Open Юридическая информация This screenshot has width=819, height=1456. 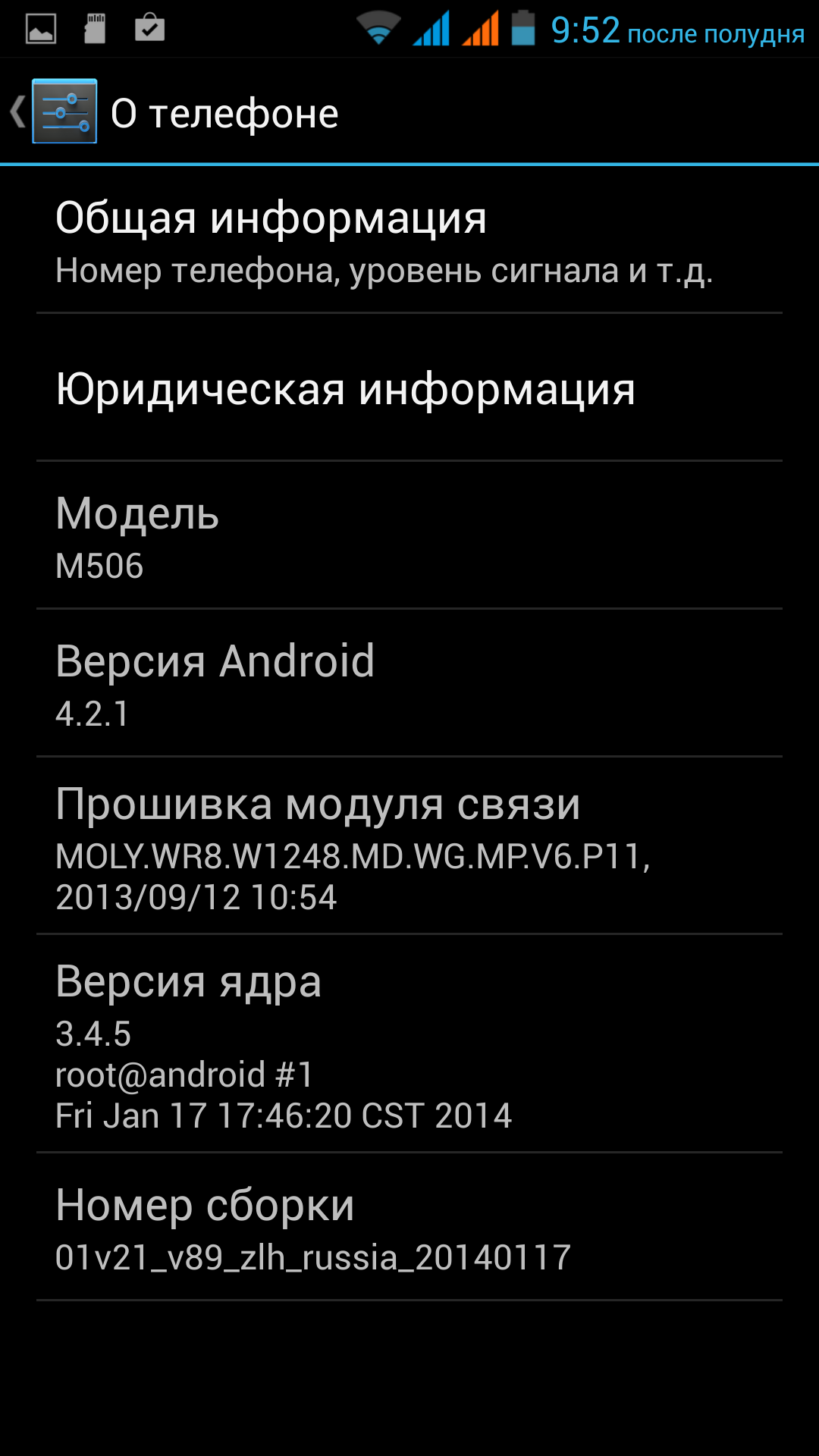point(409,388)
